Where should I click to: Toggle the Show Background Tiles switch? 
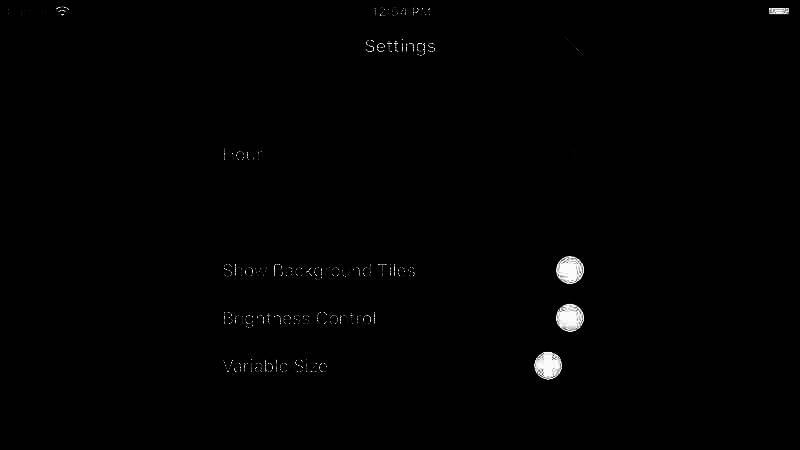(x=560, y=270)
